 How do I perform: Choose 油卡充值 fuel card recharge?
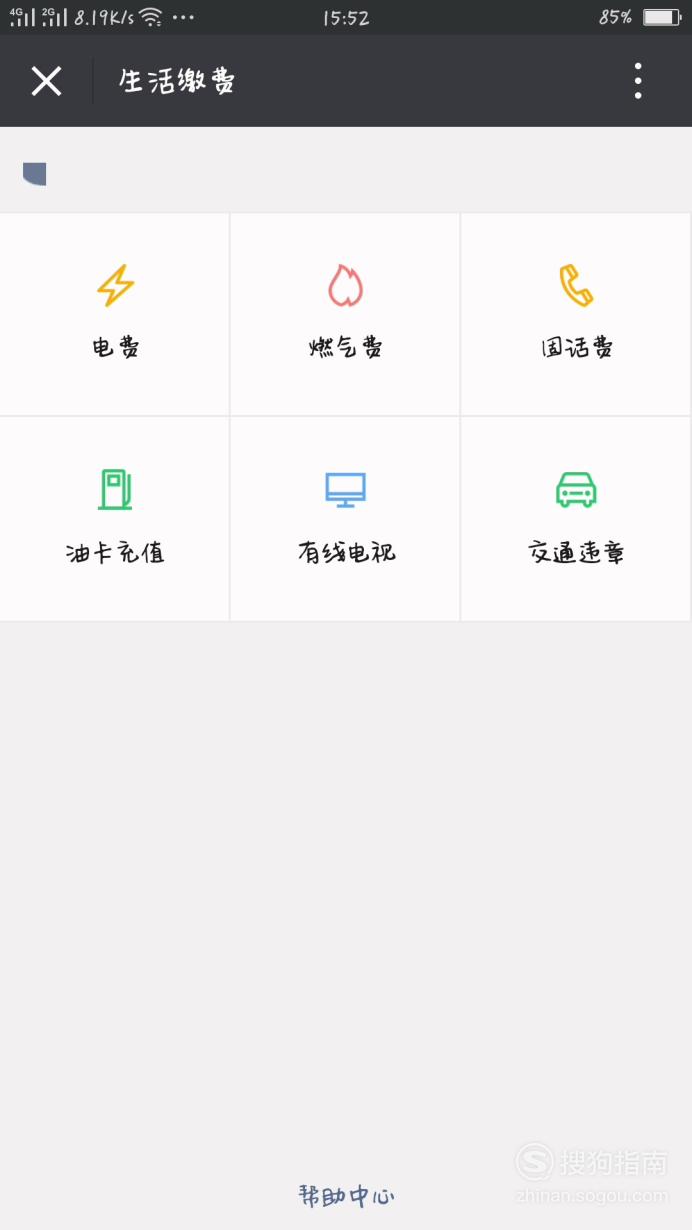point(115,519)
